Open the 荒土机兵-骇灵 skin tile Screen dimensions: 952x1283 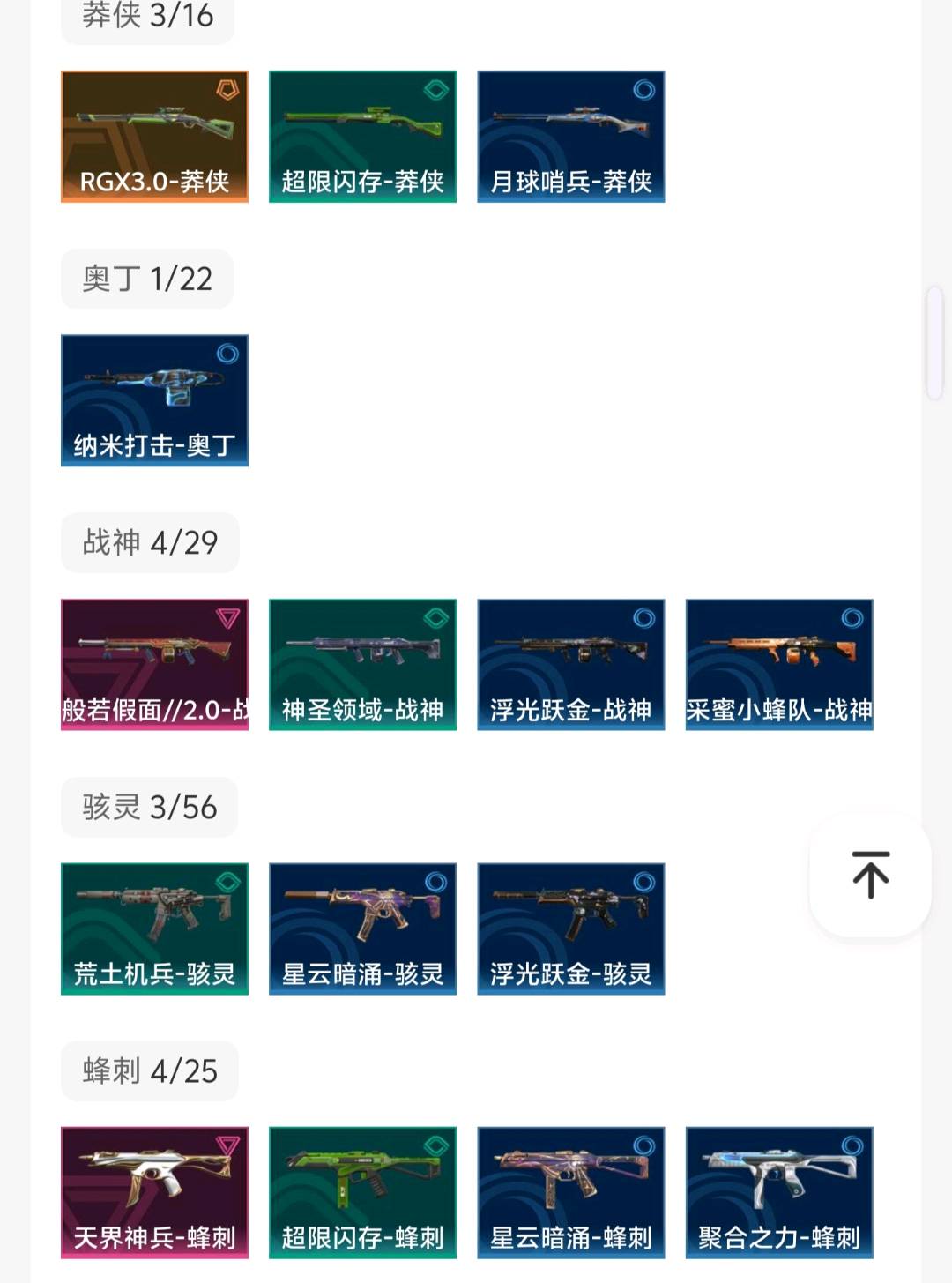pyautogui.click(x=154, y=929)
